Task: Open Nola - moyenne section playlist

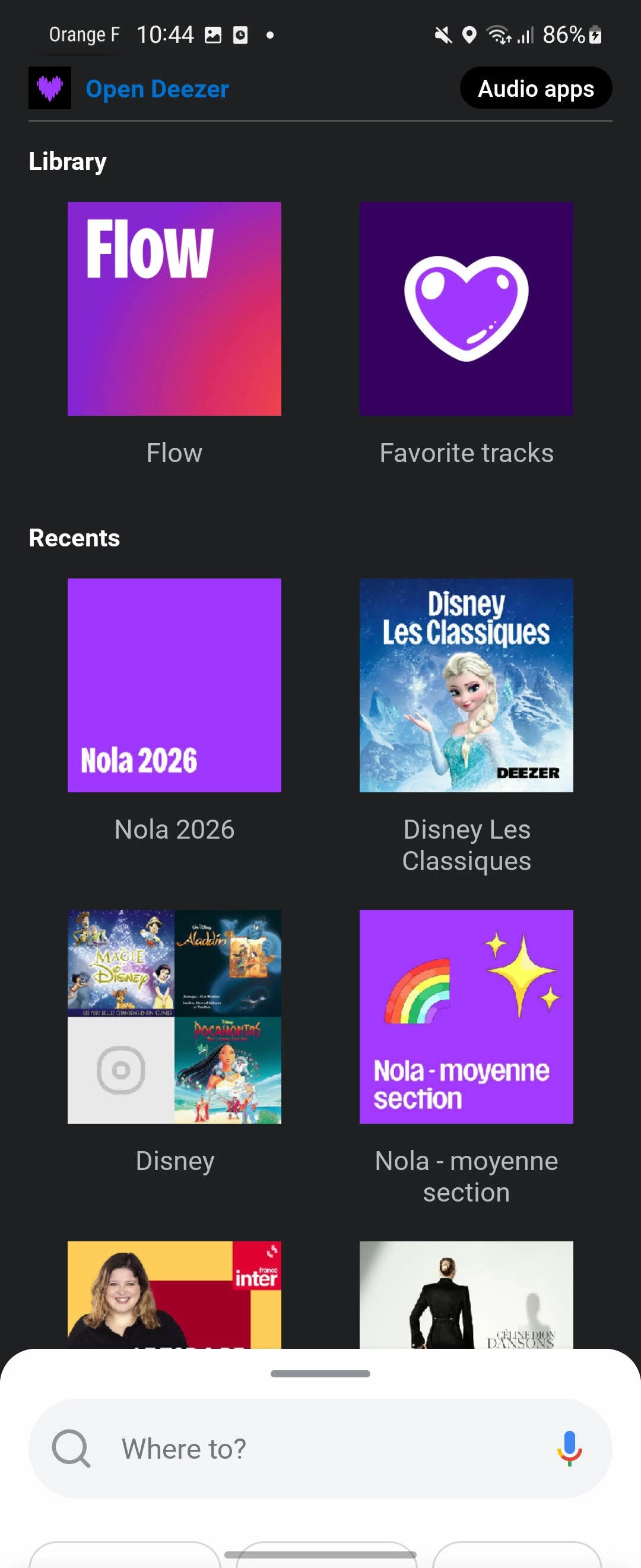Action: click(x=466, y=1016)
